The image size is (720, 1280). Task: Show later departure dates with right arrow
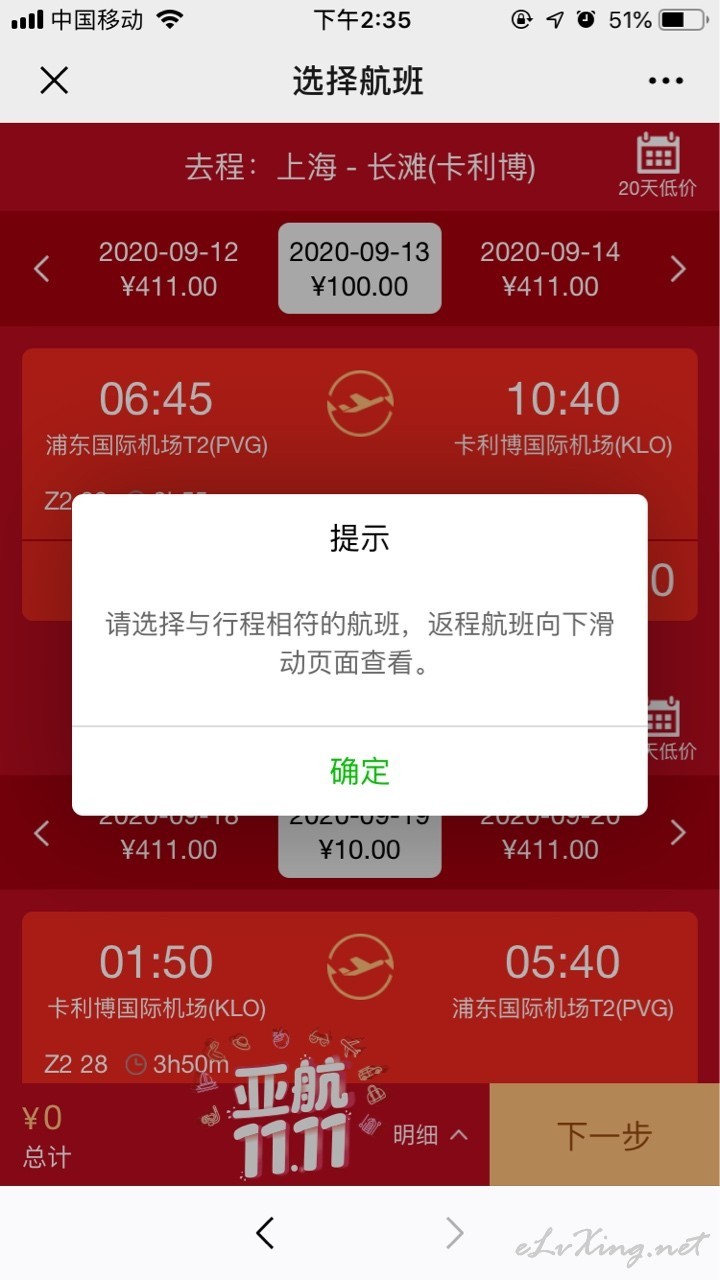click(x=678, y=269)
